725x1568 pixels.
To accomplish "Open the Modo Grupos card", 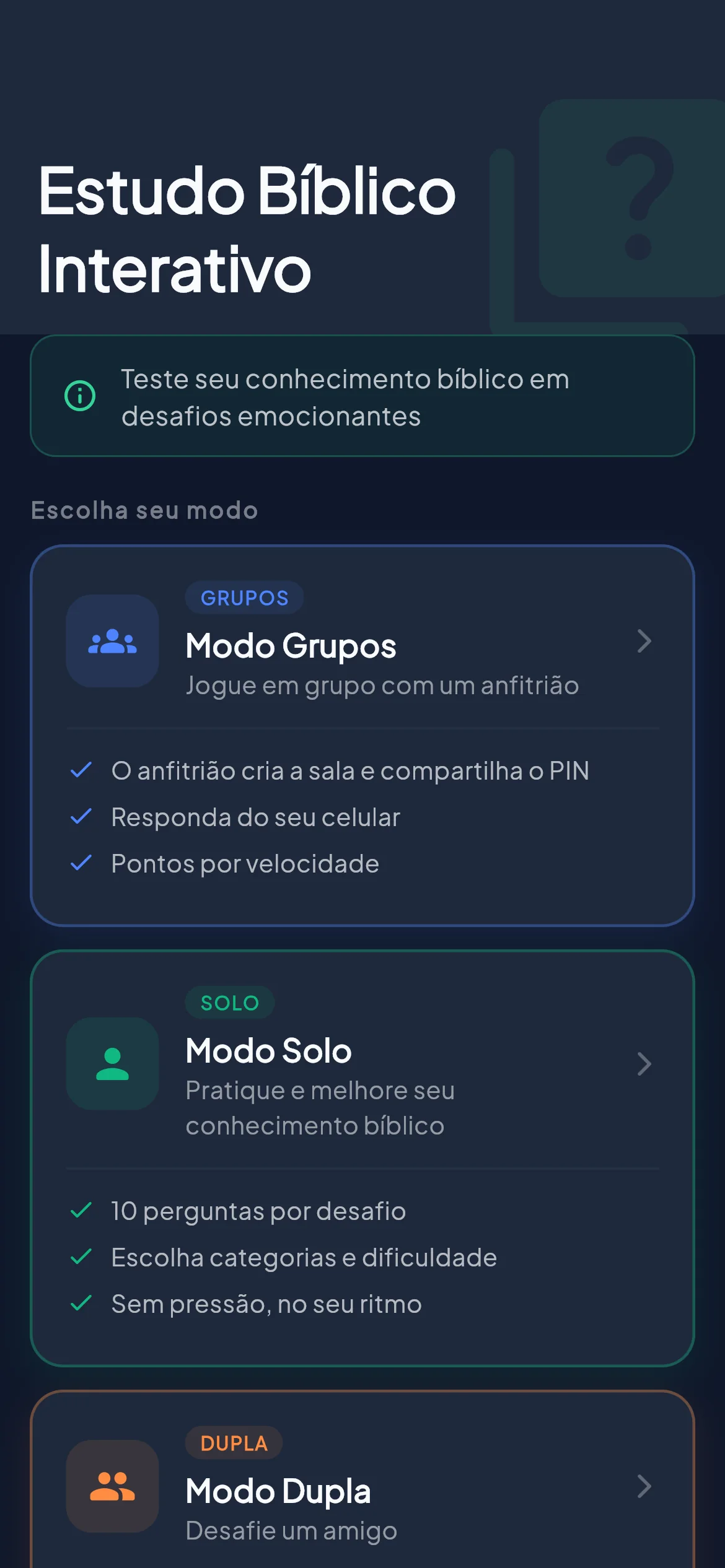I will (362, 736).
